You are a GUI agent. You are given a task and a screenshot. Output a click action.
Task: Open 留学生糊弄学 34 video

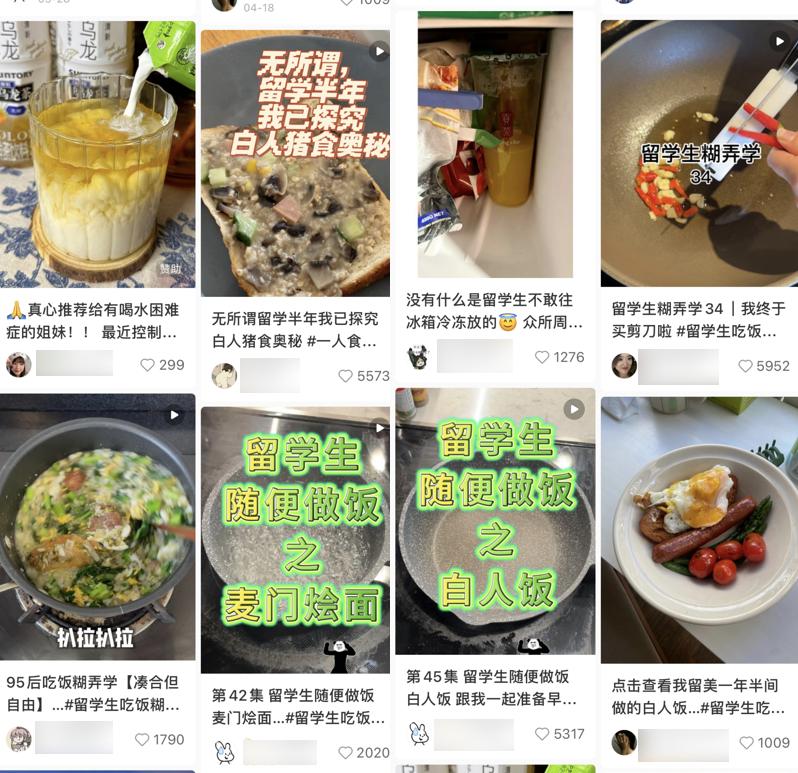coord(698,155)
